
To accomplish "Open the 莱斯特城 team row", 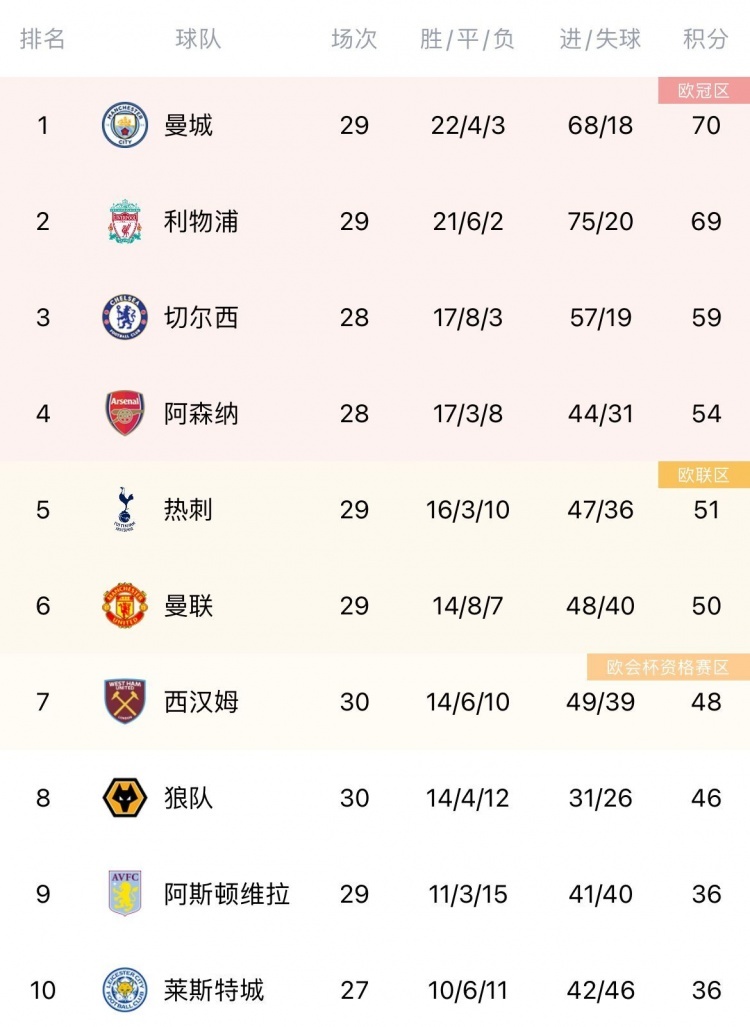I will pos(375,984).
